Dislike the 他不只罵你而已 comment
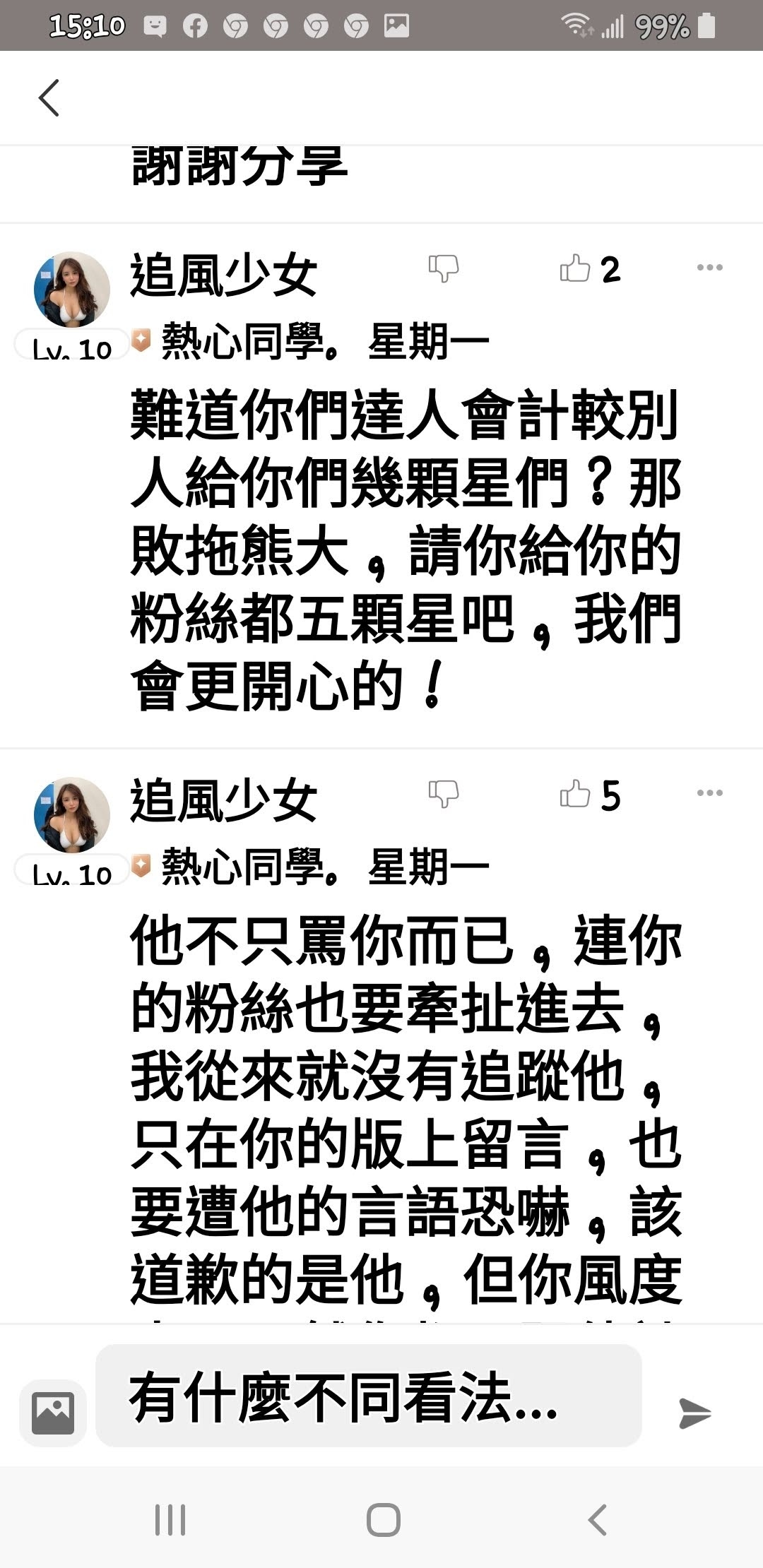The height and width of the screenshot is (1568, 763). 444,794
